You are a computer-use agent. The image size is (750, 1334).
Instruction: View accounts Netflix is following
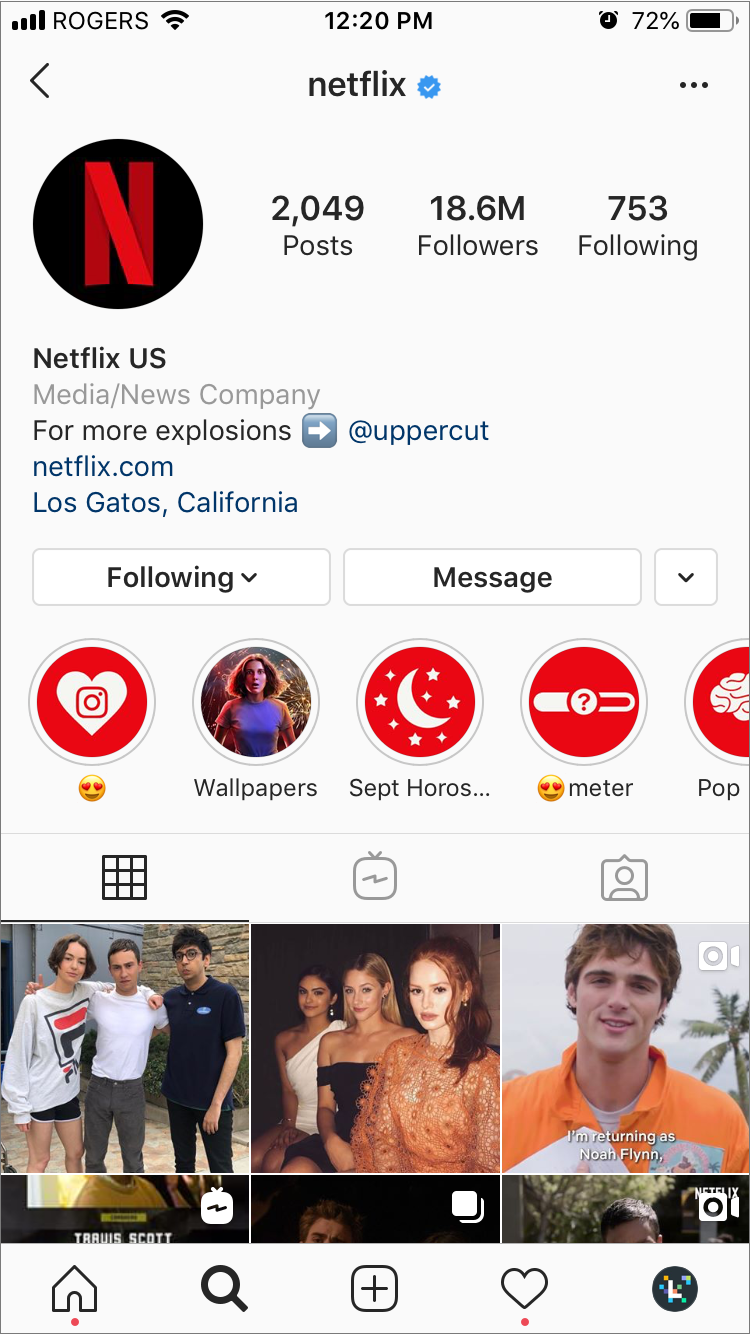[637, 225]
